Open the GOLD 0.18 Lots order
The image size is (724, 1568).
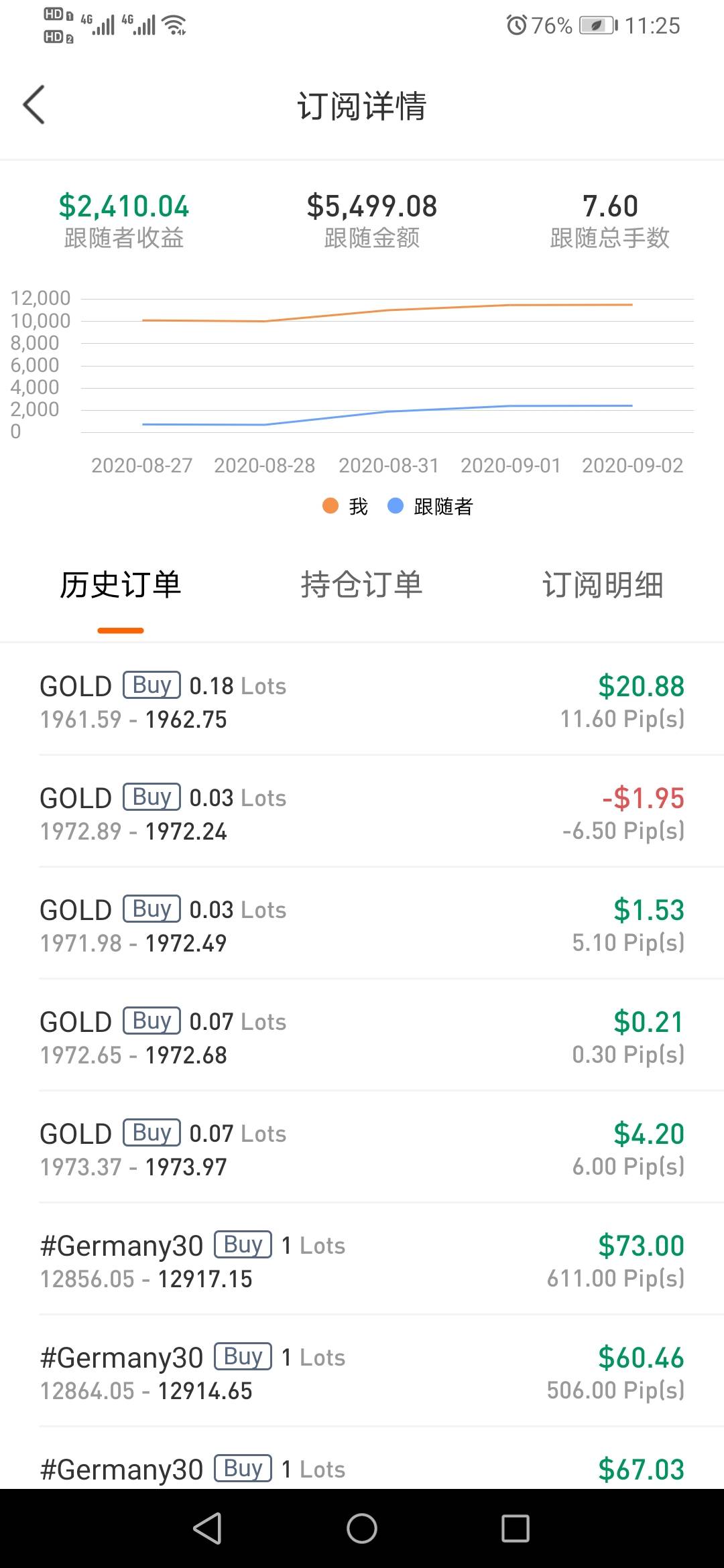coord(362,701)
